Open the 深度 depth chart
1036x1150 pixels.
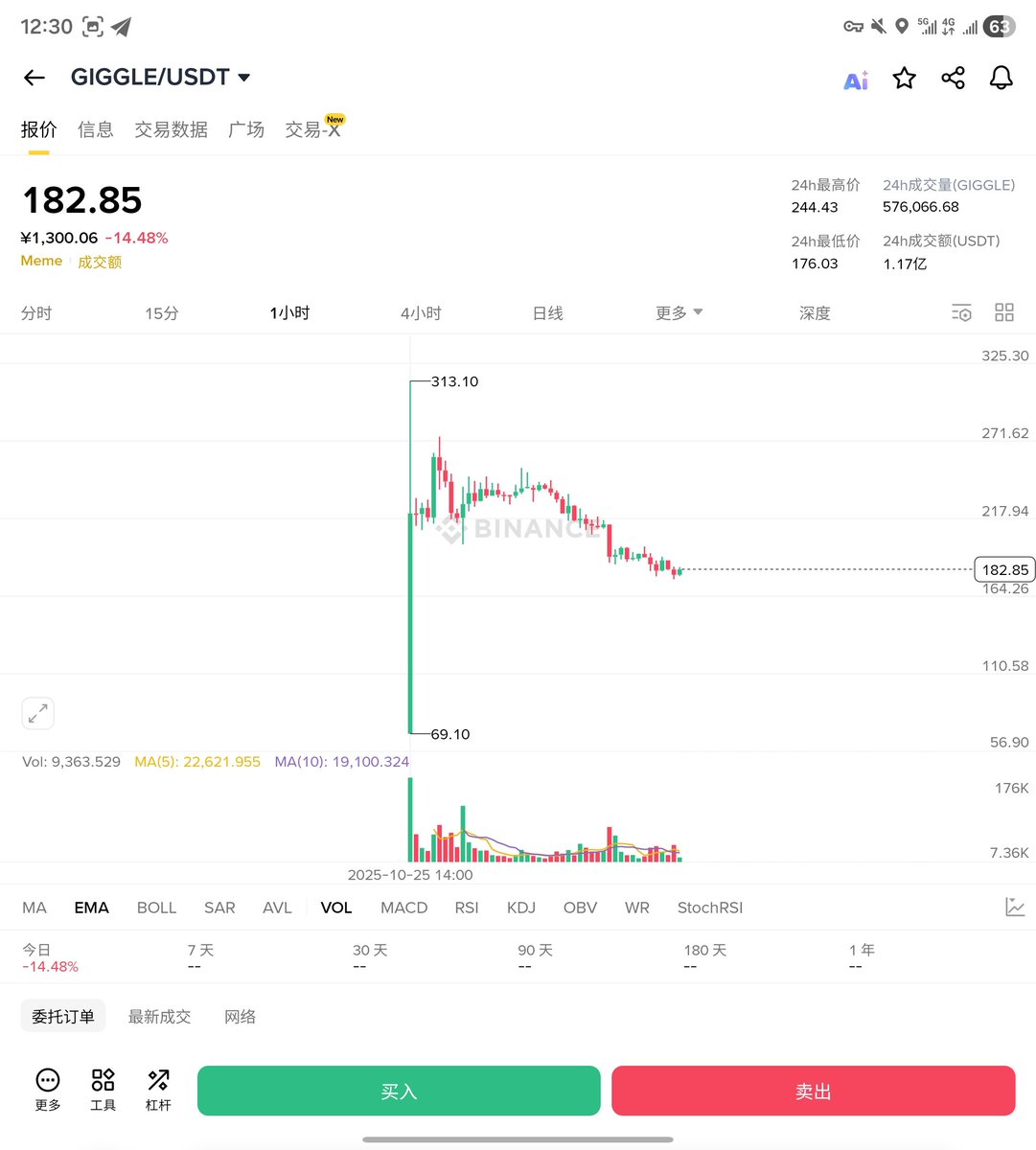click(x=815, y=313)
